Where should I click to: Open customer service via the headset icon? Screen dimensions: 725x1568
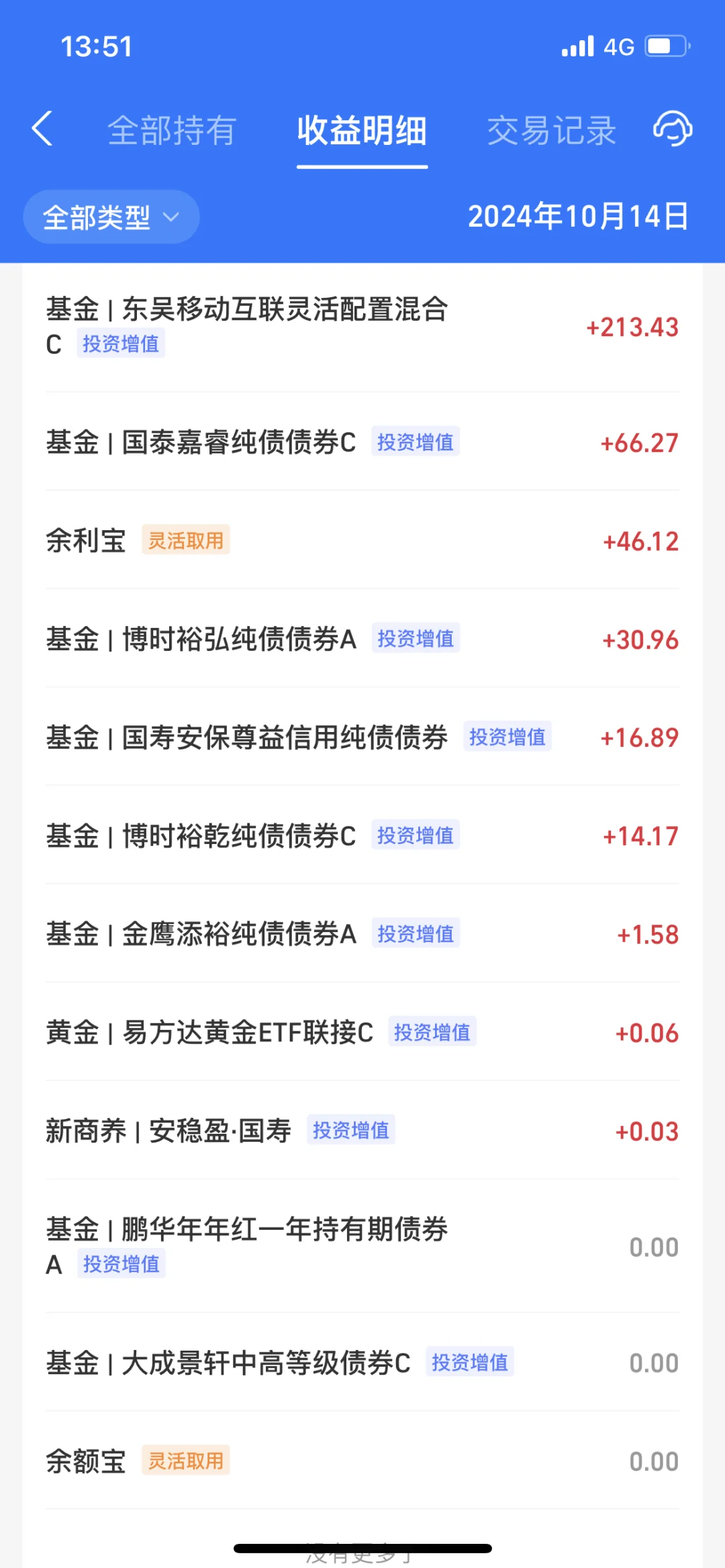(x=673, y=129)
